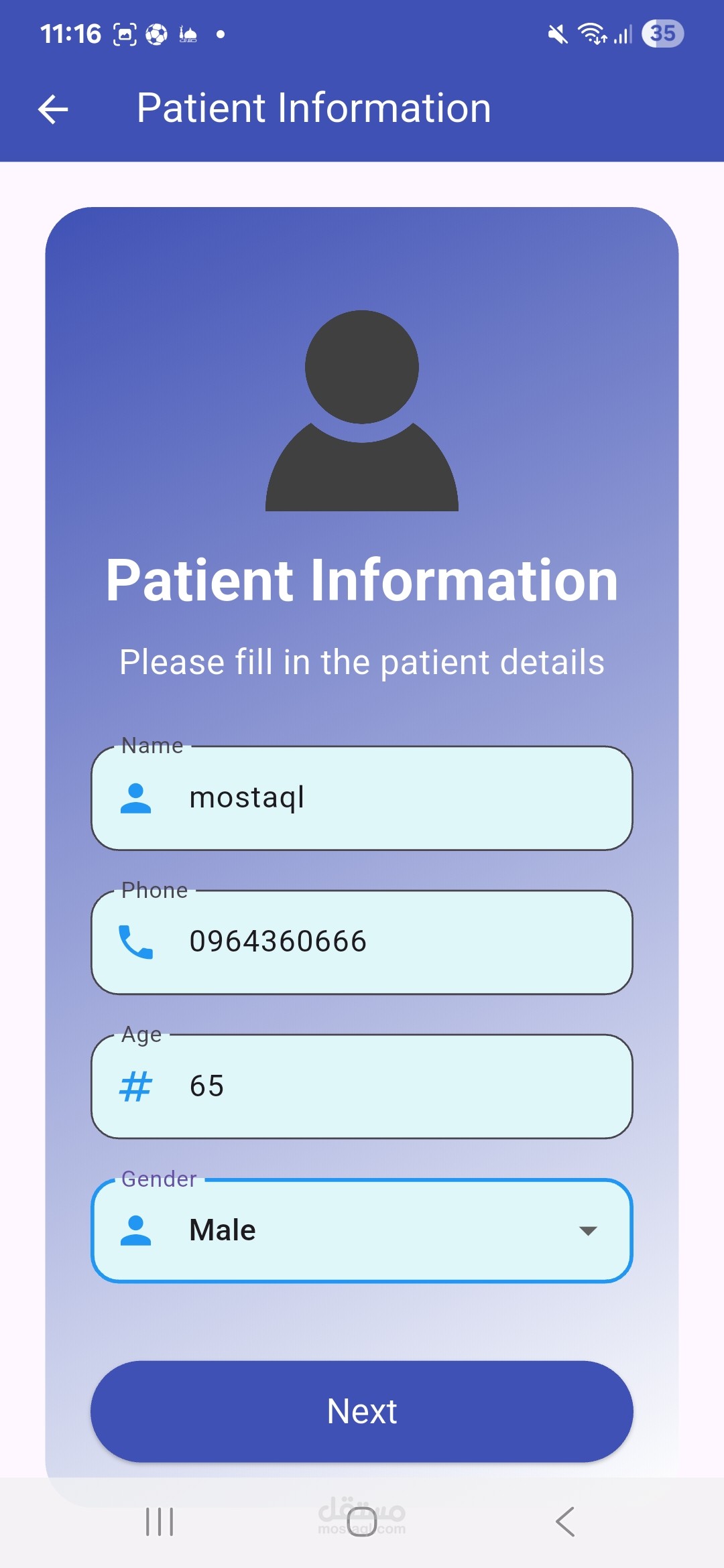Expand the Gender dropdown

pyautogui.click(x=362, y=1231)
